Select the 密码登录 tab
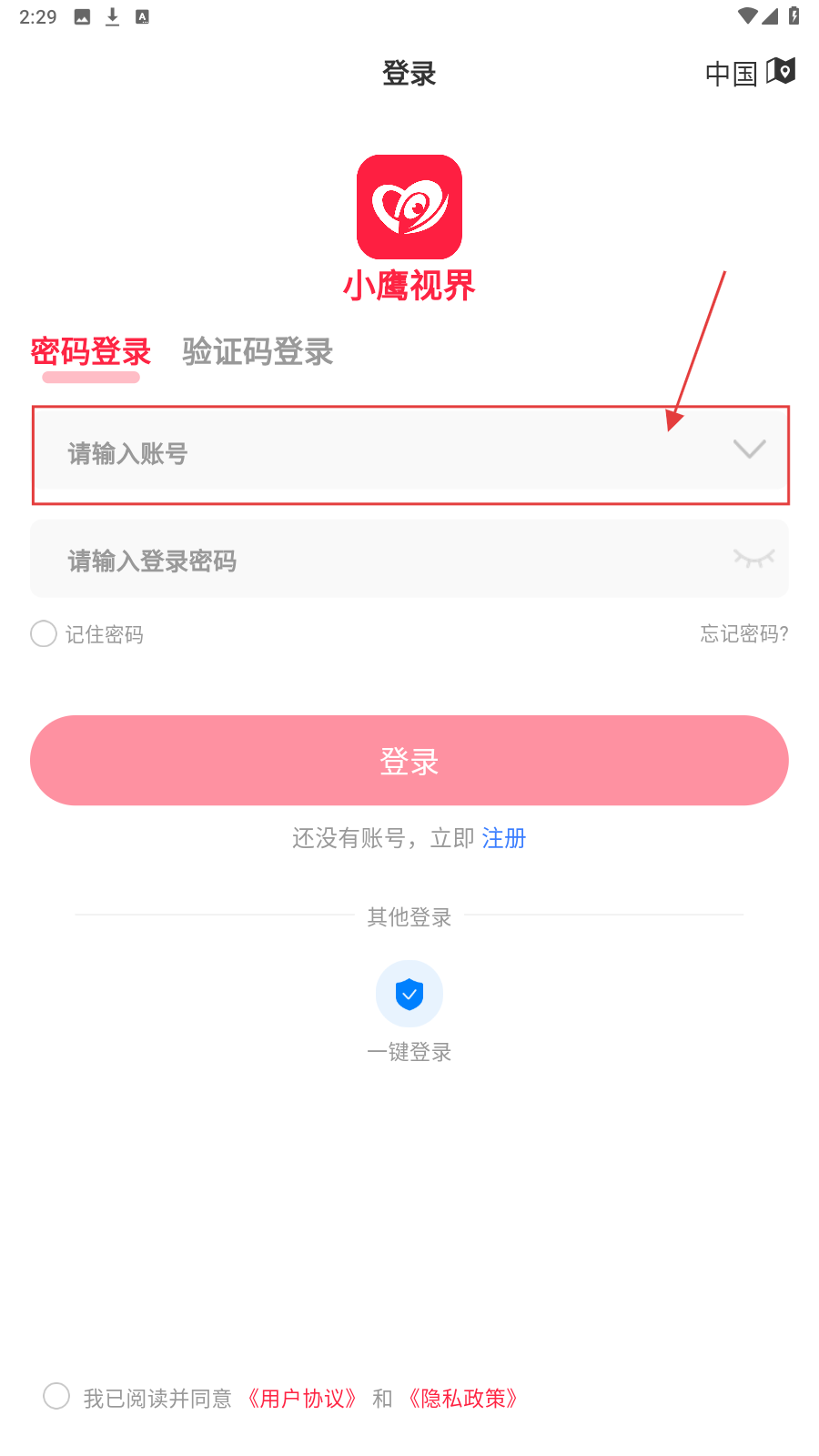The height and width of the screenshot is (1456, 819). coord(91,352)
